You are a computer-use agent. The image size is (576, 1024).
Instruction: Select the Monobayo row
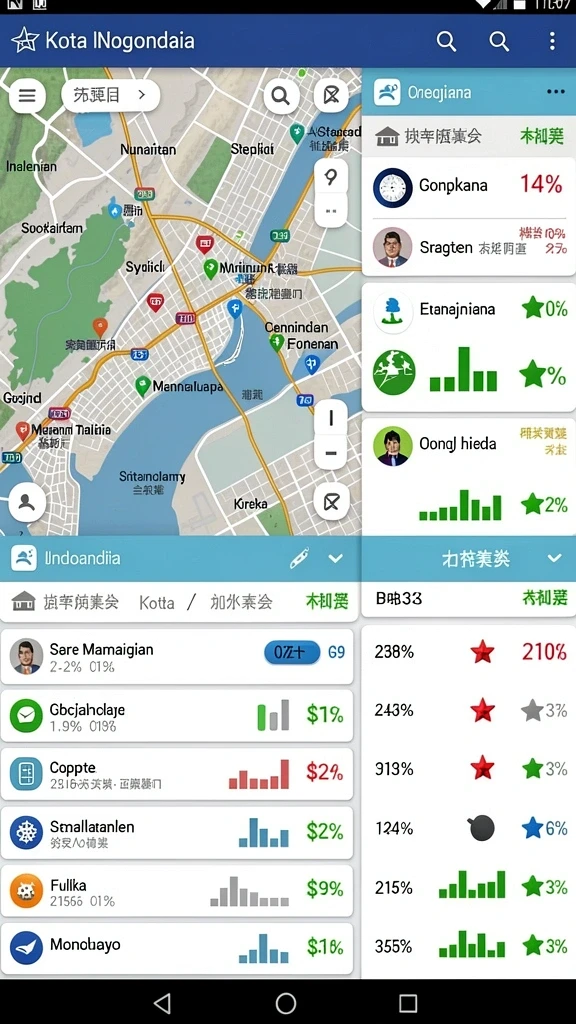[177, 949]
